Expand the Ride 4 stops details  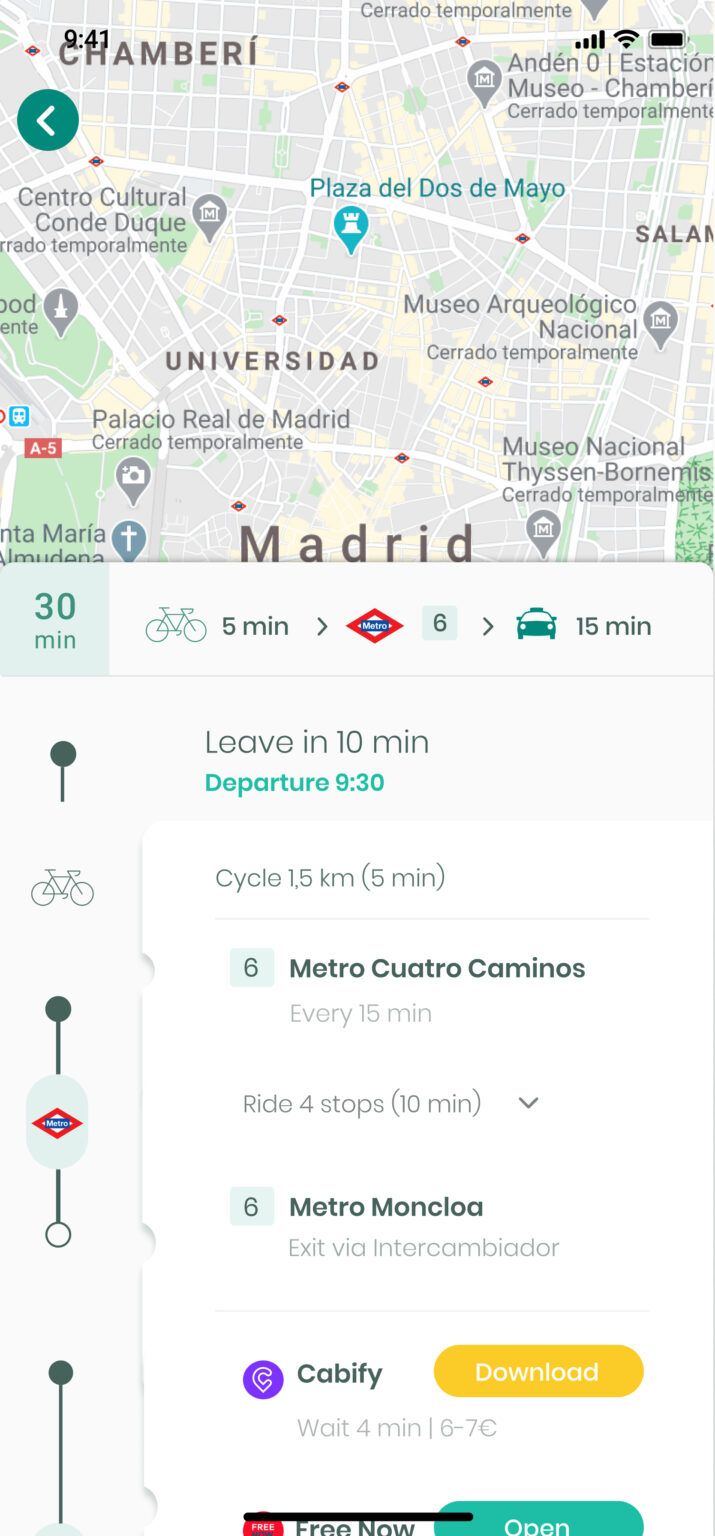pos(528,1103)
